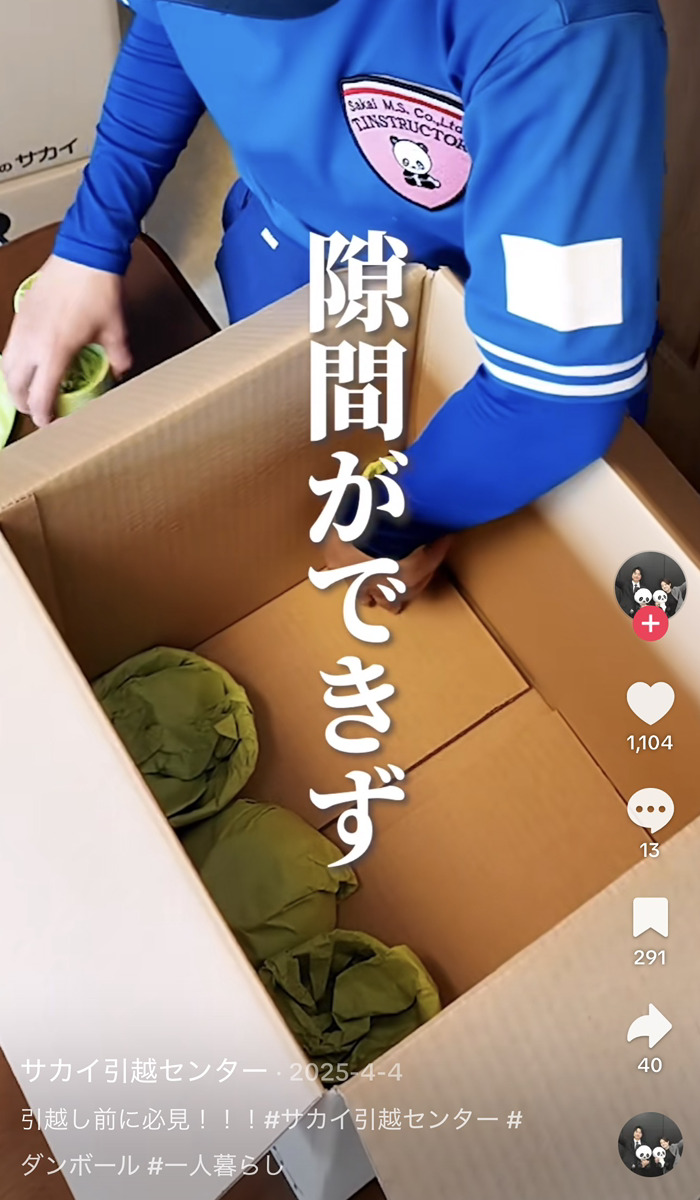Open the sound disc at bottom right

tap(650, 1143)
